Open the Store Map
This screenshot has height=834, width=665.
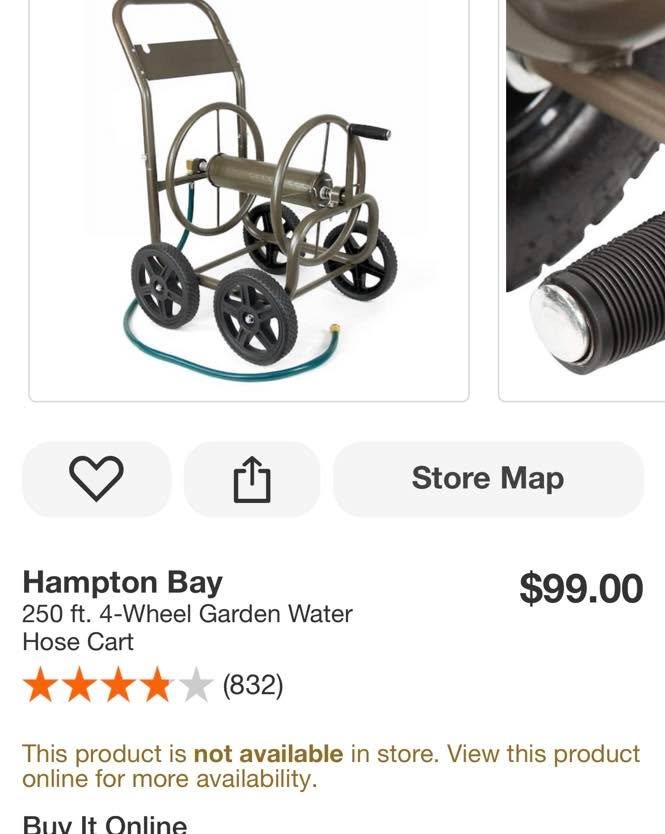click(x=488, y=479)
